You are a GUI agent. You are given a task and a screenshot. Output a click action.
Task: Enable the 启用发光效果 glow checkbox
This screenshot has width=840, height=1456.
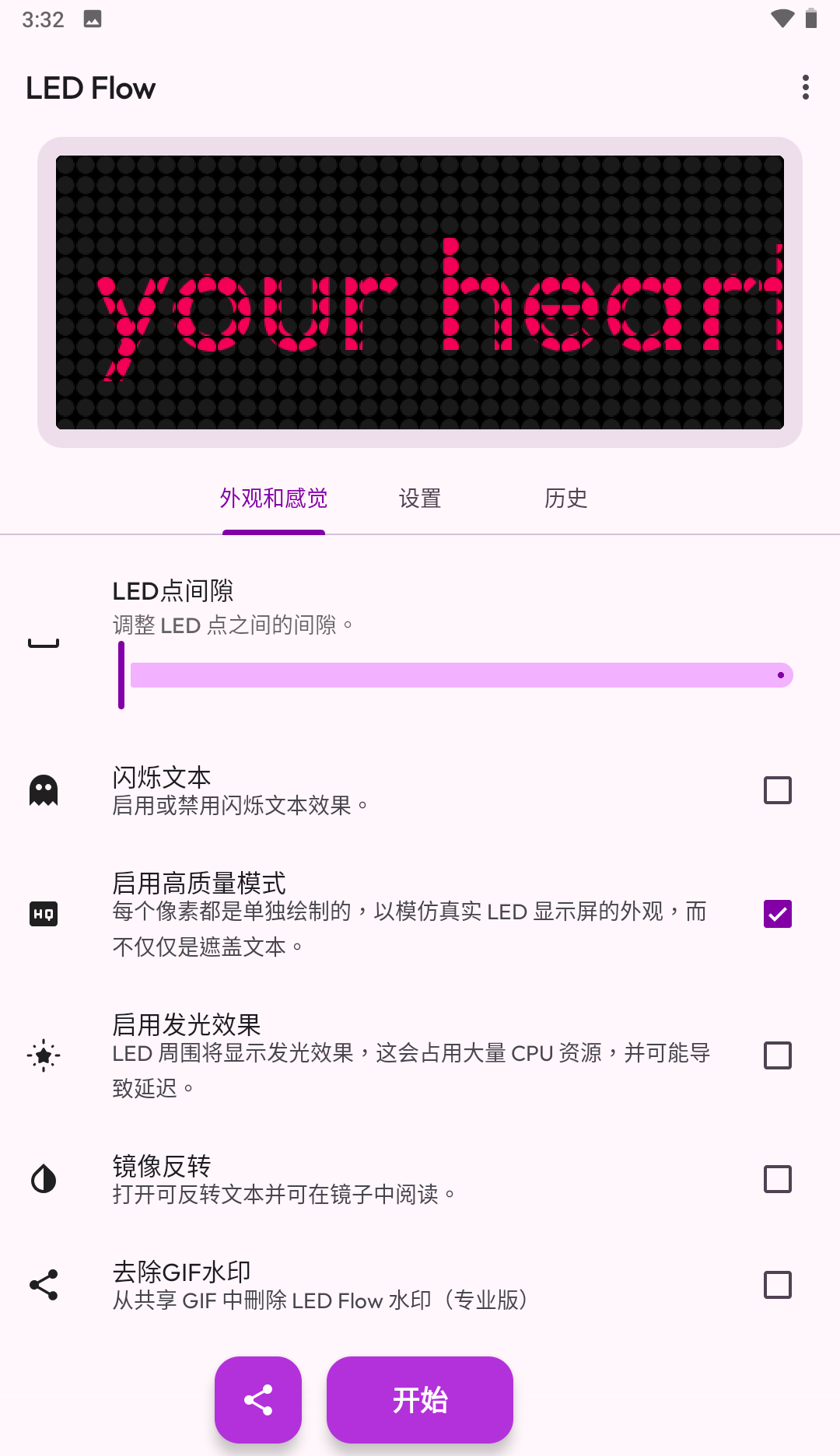coord(776,1055)
